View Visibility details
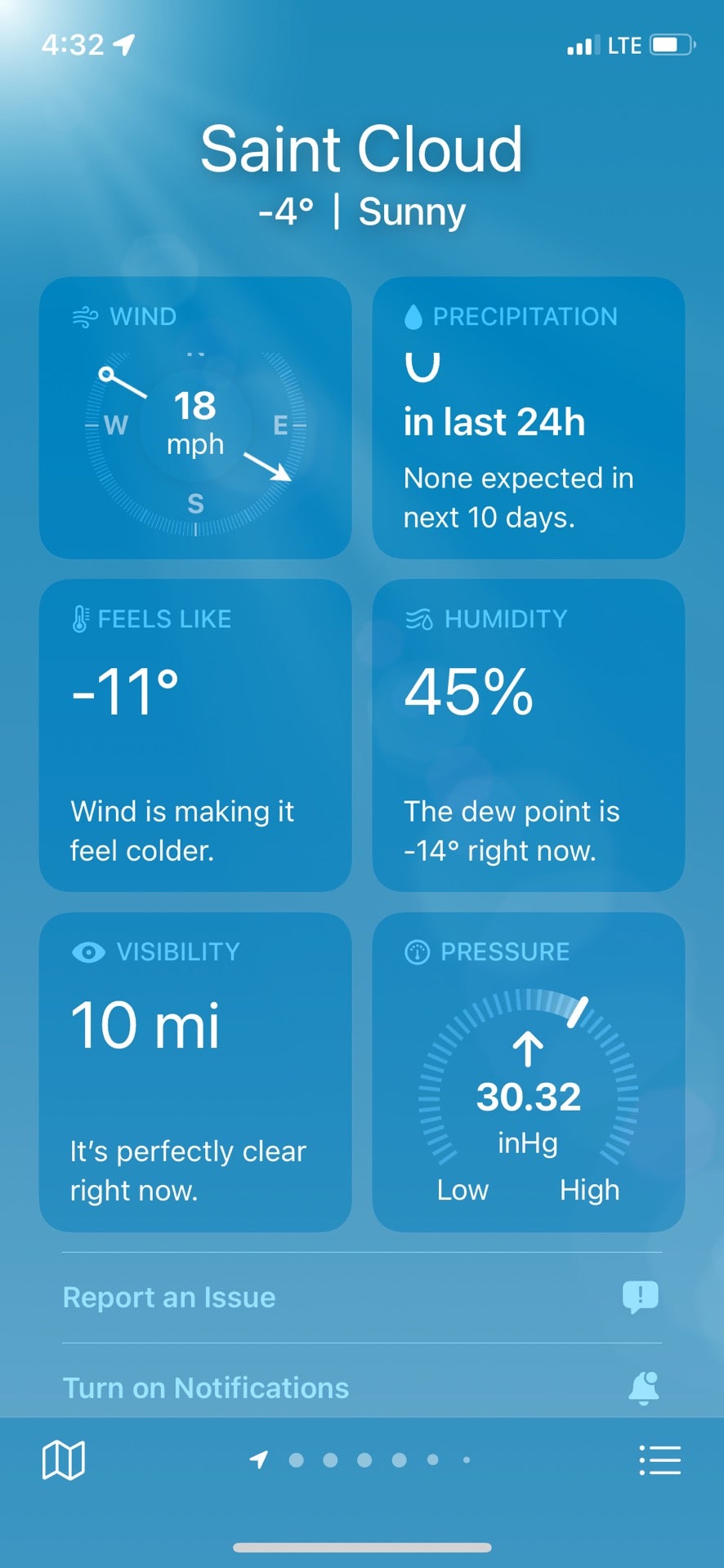 click(195, 1071)
